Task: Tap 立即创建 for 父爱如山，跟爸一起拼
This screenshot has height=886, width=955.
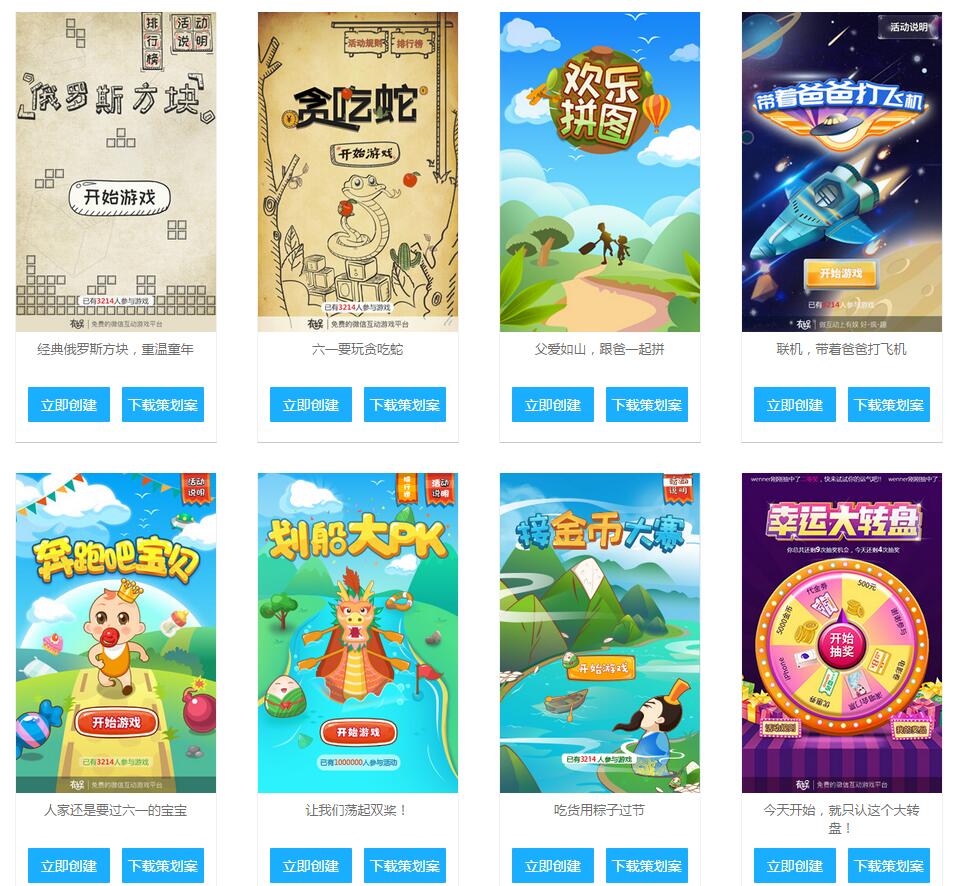Action: [x=553, y=405]
